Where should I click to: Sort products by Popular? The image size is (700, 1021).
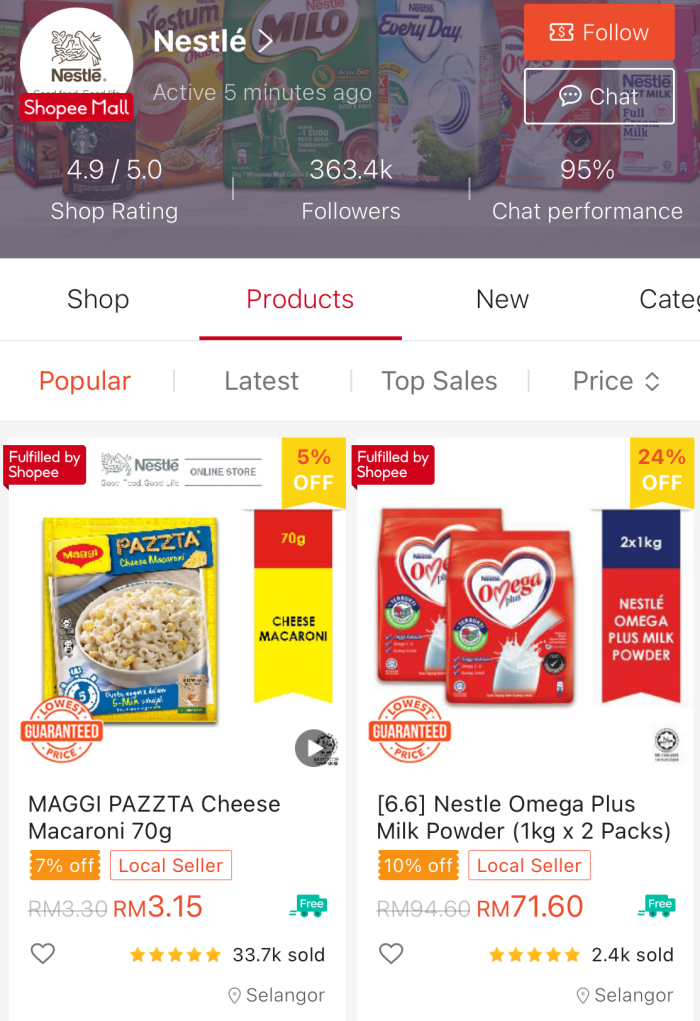(x=85, y=381)
